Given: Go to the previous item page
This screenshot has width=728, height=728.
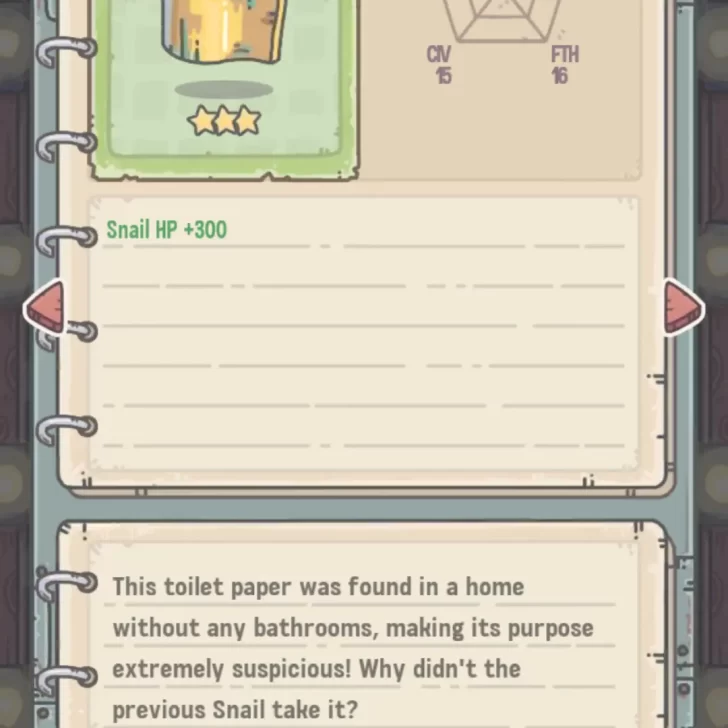Looking at the screenshot, I should [46, 307].
